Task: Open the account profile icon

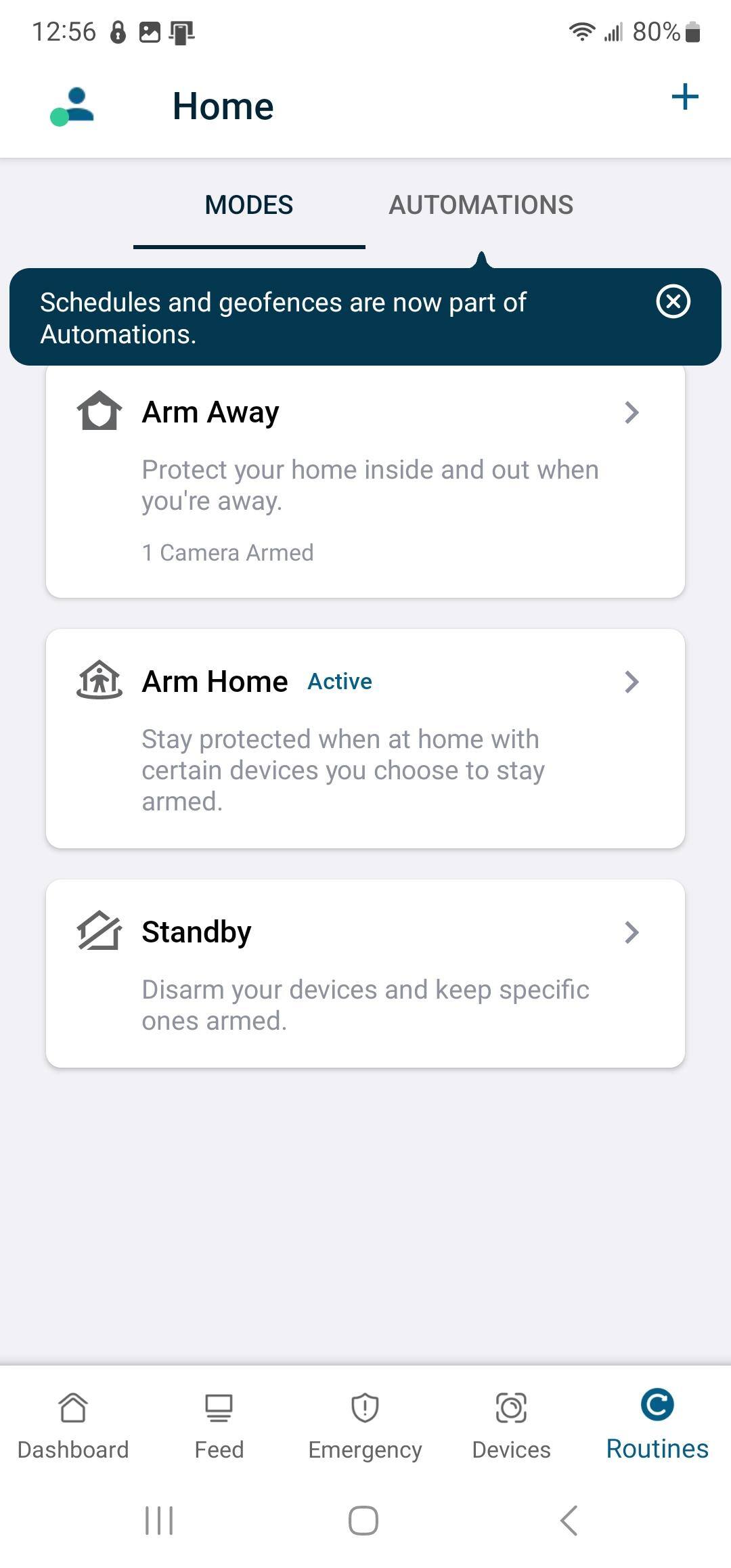Action: [72, 107]
